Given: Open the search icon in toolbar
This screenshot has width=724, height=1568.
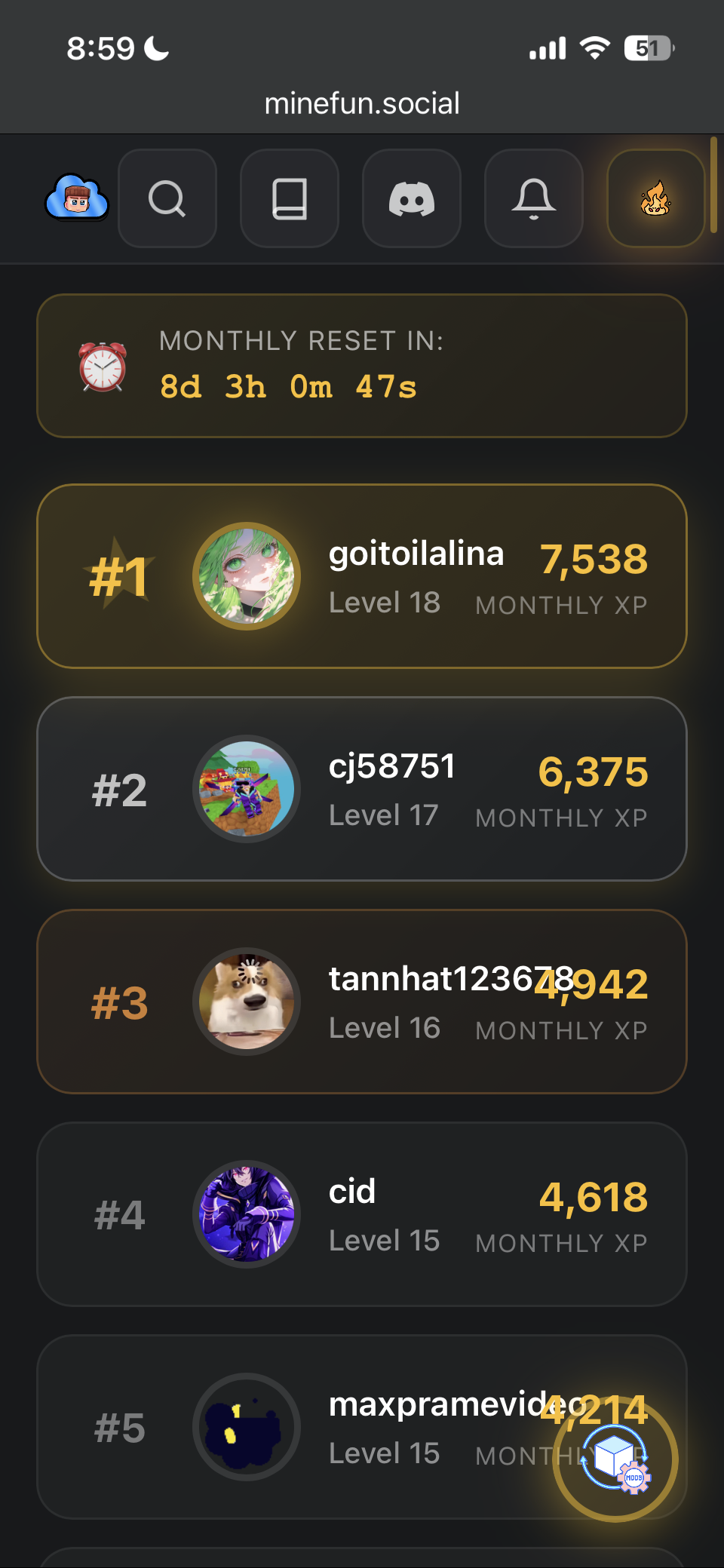Looking at the screenshot, I should pos(167,198).
